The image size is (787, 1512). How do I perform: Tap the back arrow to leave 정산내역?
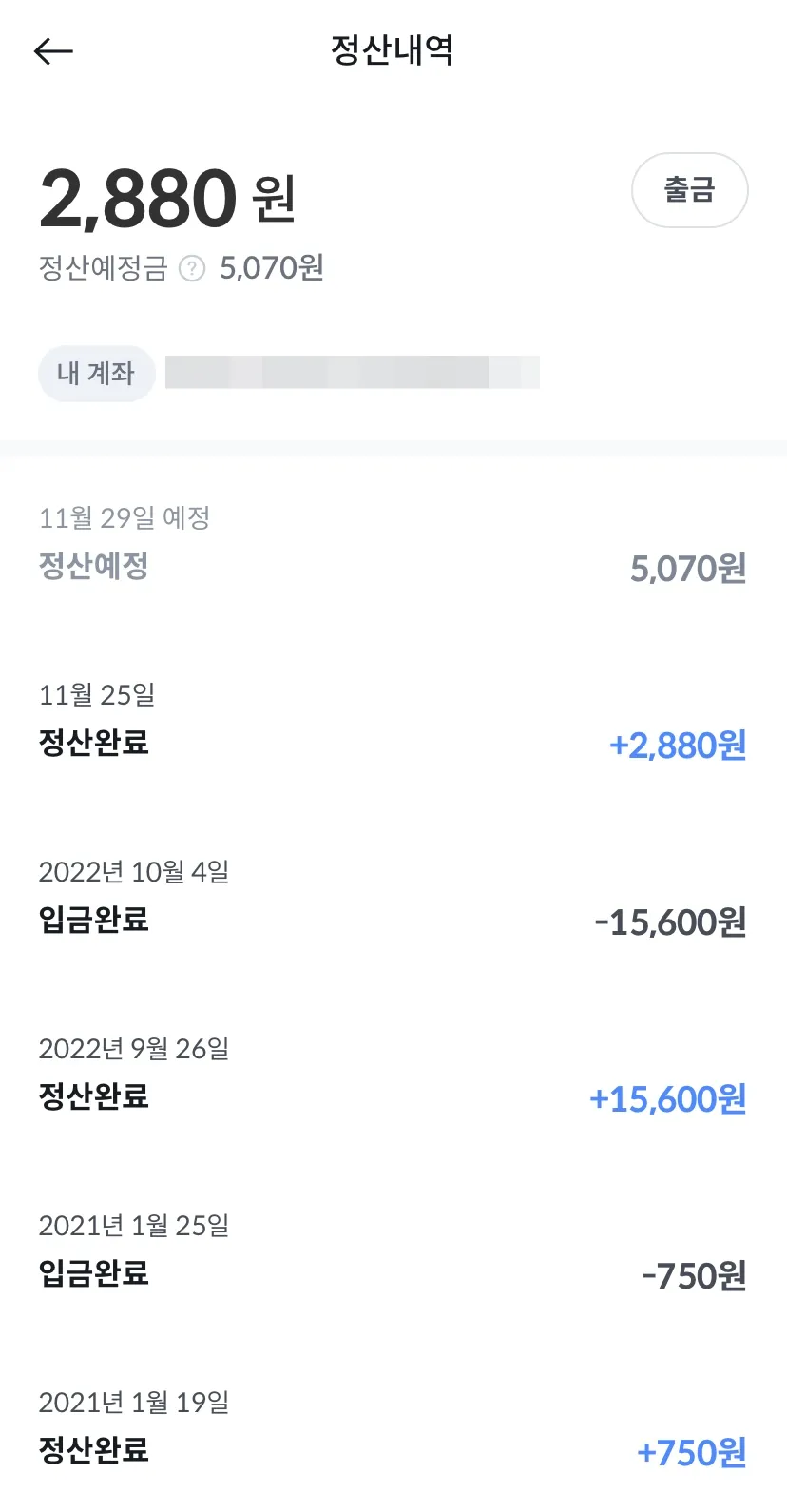54,50
